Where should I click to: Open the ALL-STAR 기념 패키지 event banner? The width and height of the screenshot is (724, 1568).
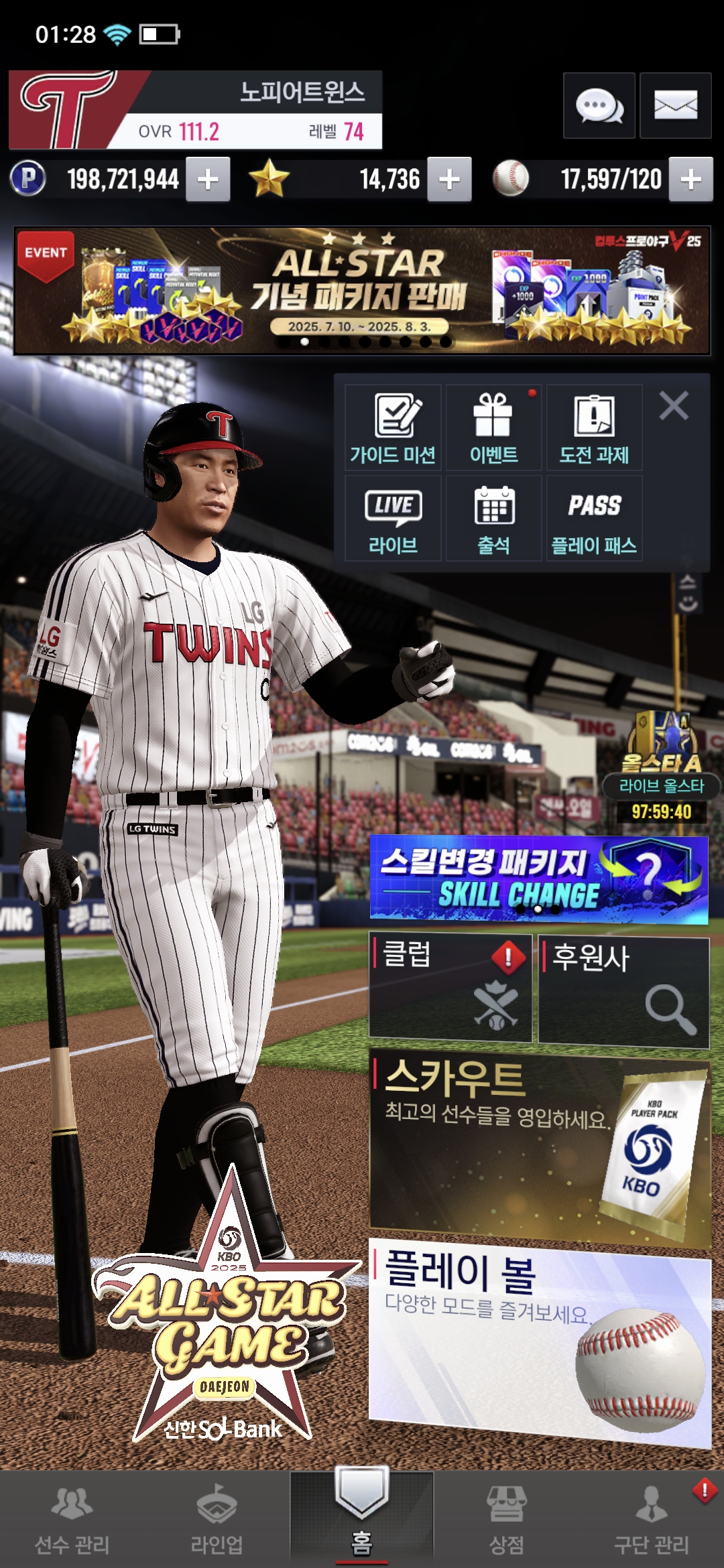point(362,291)
